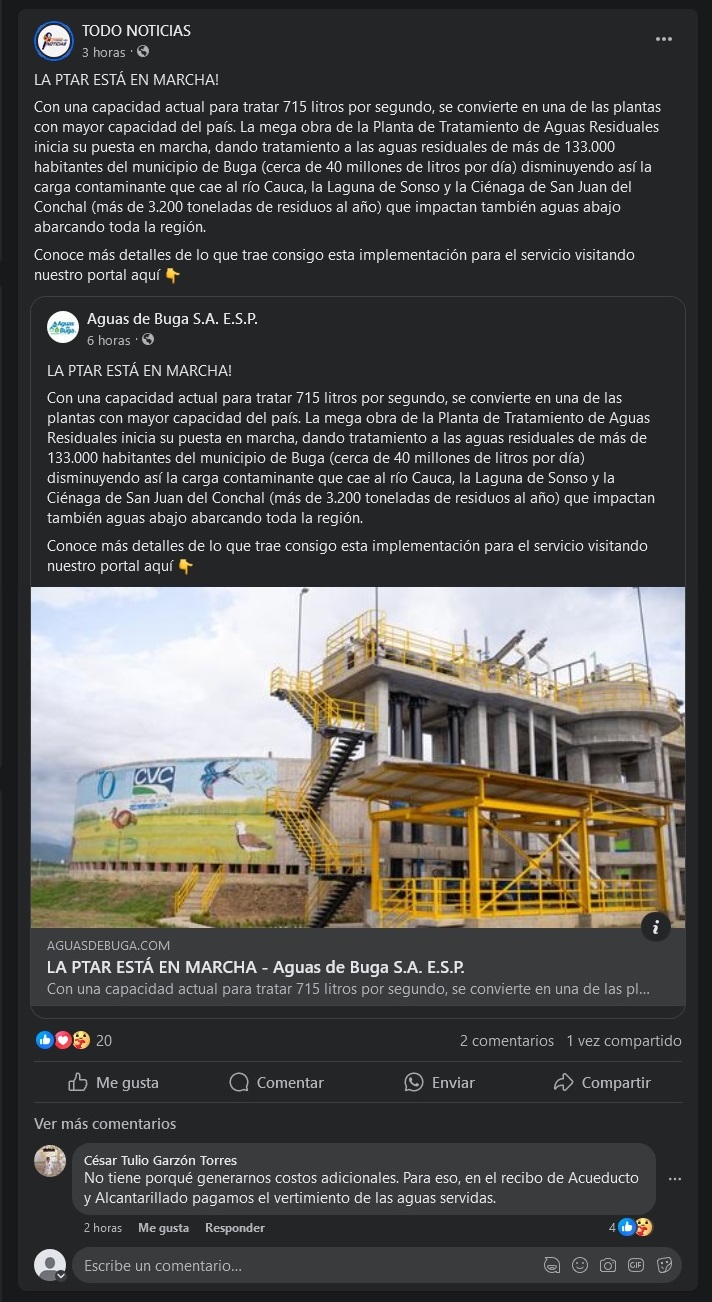The image size is (712, 1302).
Task: Tap the Comentar button
Action: [x=276, y=1082]
